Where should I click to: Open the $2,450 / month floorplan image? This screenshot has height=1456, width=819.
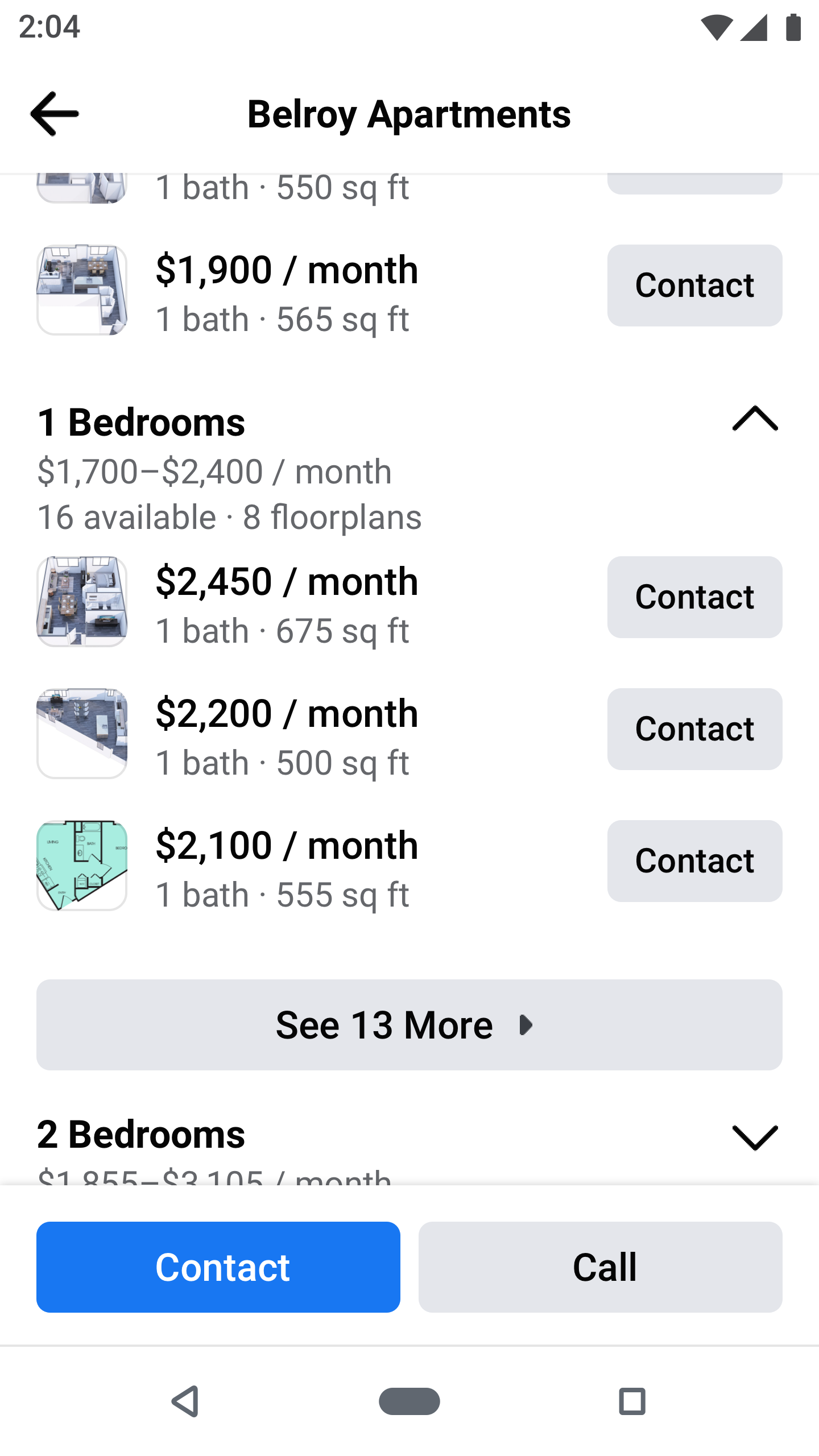coord(82,602)
